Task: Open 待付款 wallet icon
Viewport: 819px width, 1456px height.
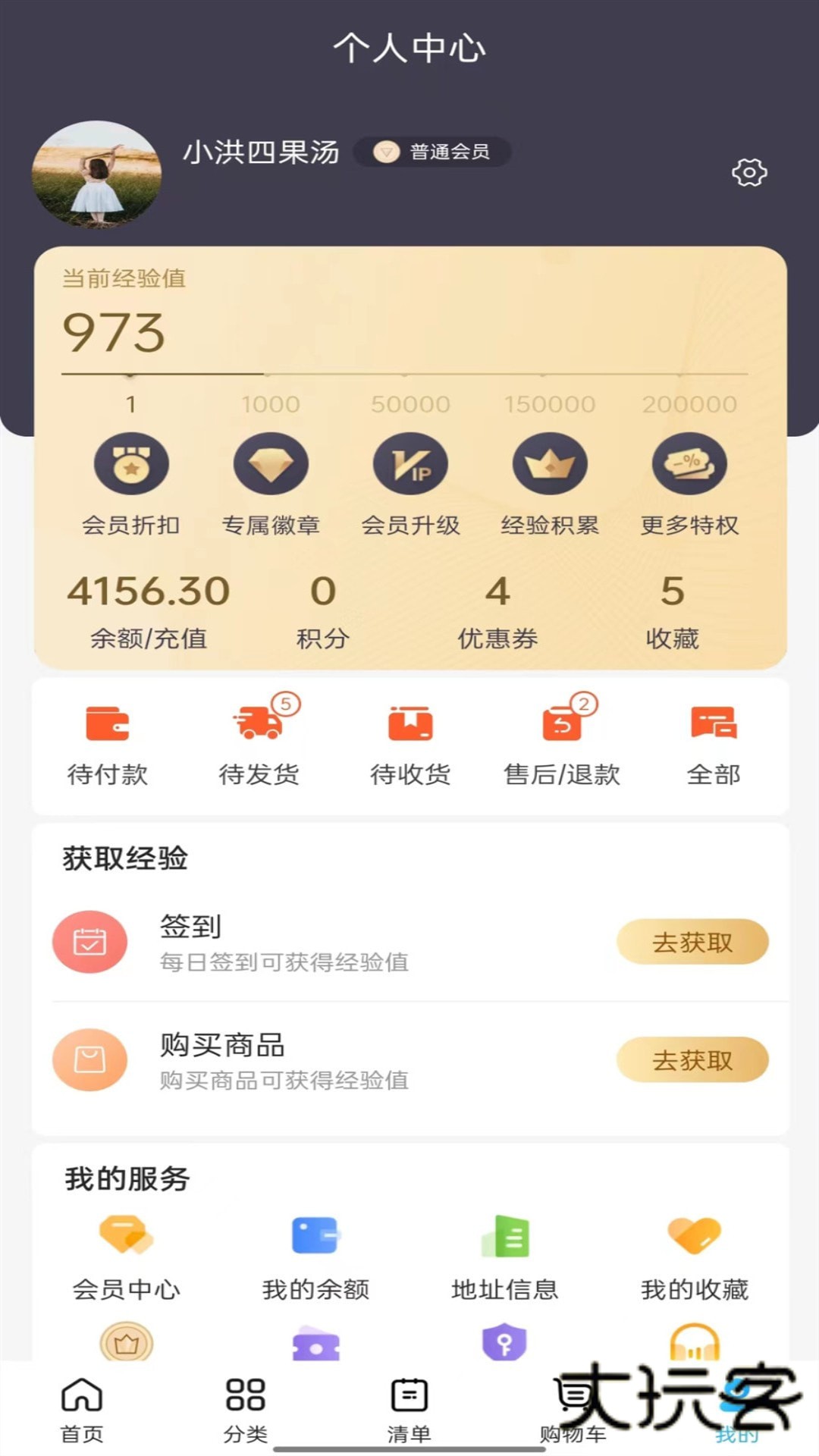Action: click(108, 724)
